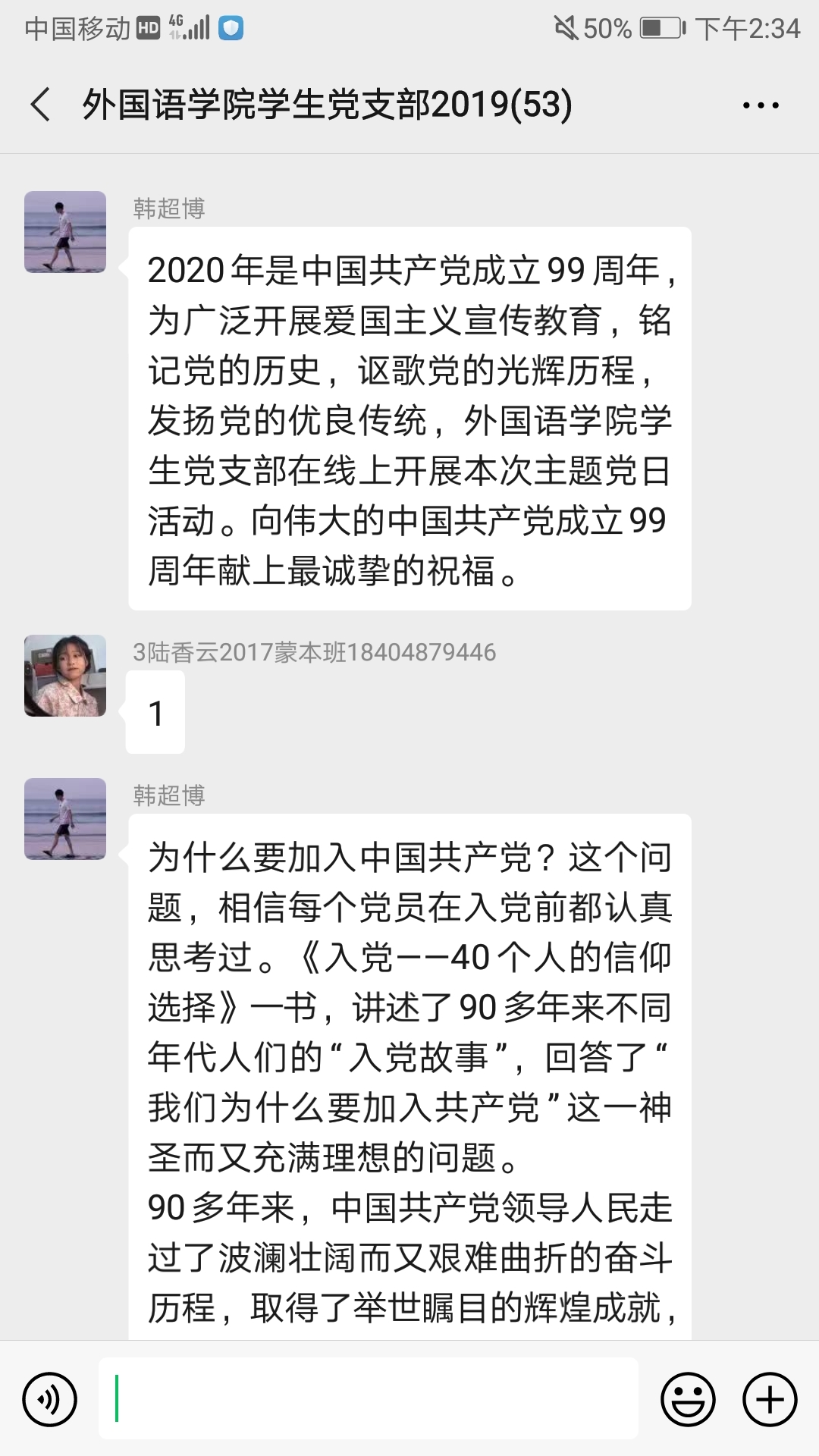The image size is (819, 1456).
Task: Tap 韩超博's avatar beside the 为什么要加入 message
Action: (65, 819)
